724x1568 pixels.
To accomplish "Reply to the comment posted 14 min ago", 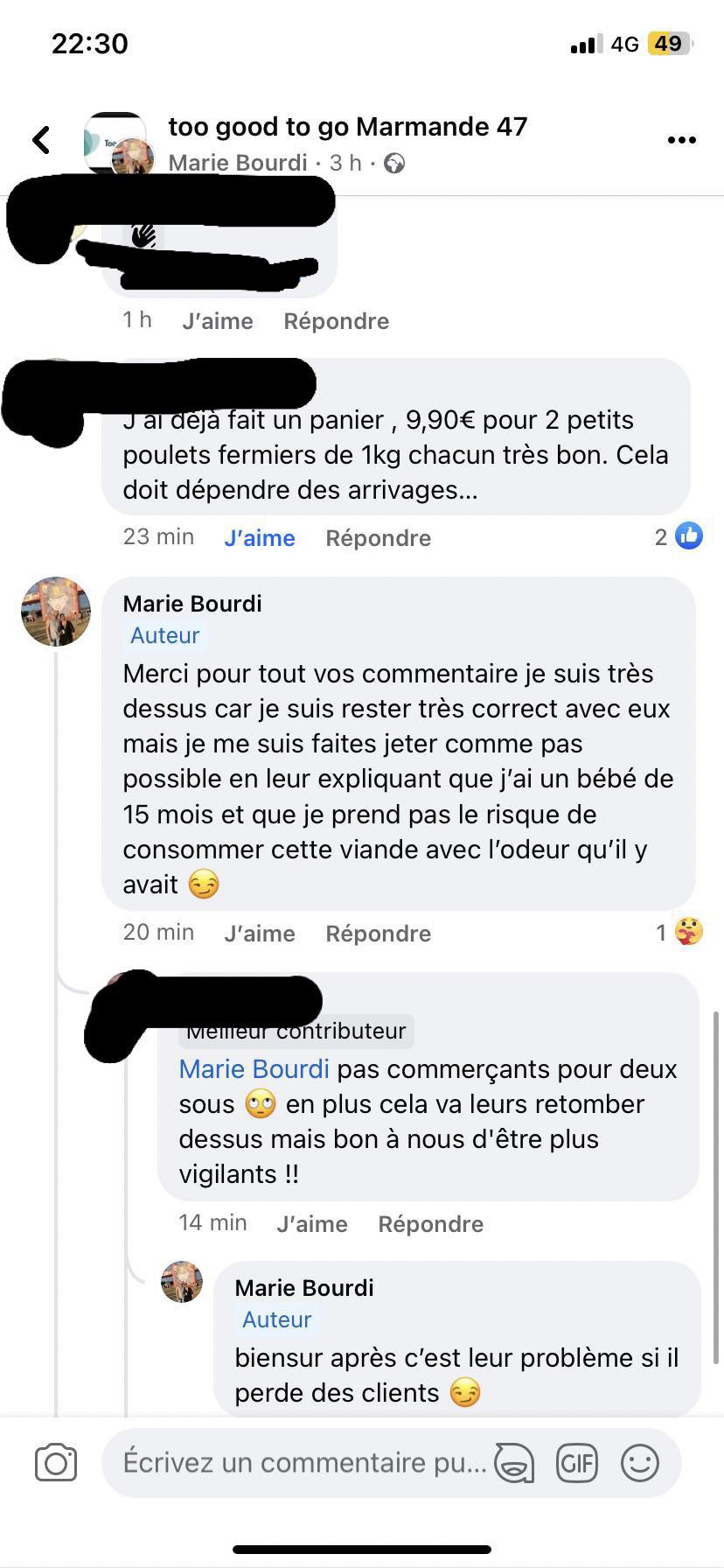I will [x=430, y=1224].
